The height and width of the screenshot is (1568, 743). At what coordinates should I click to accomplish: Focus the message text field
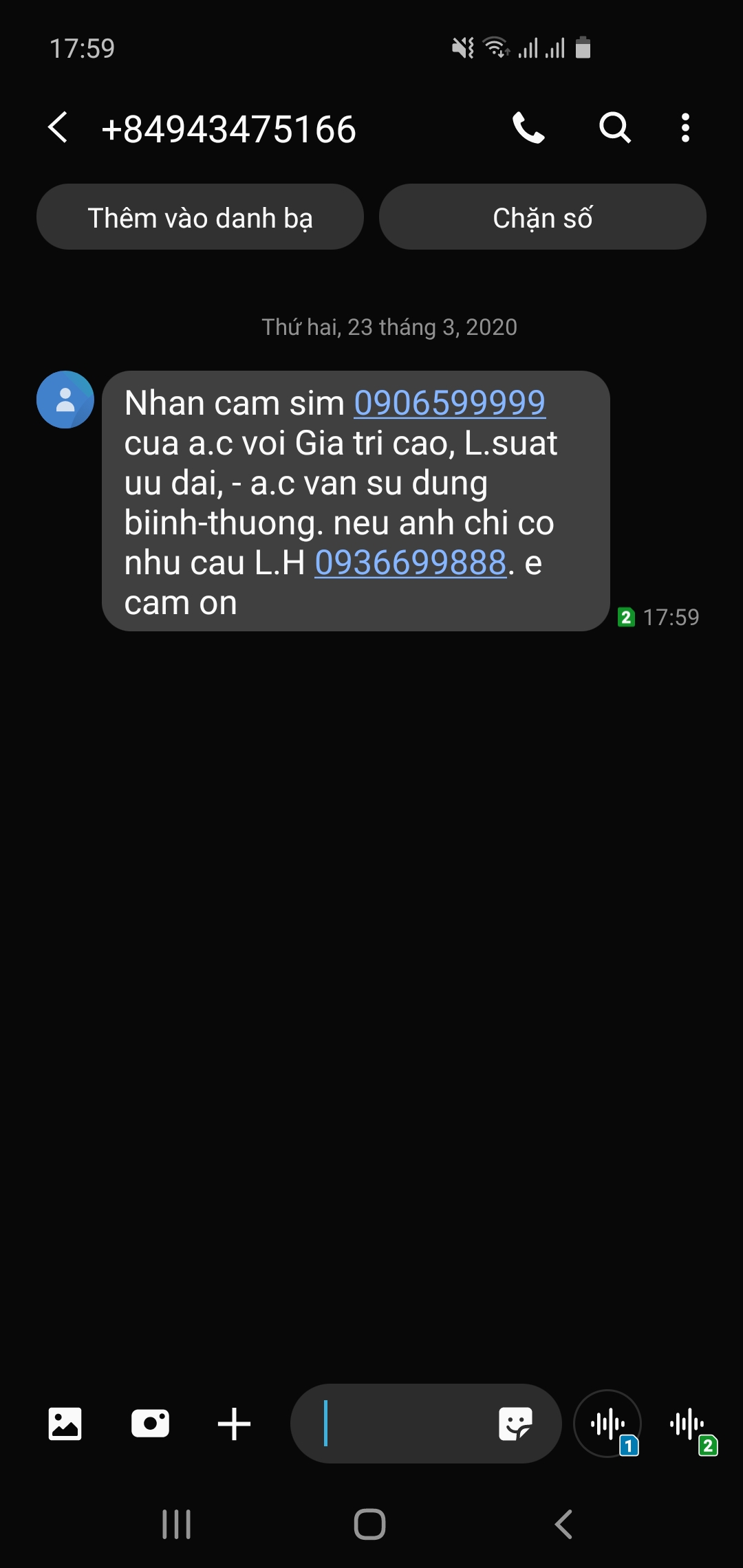(399, 1424)
